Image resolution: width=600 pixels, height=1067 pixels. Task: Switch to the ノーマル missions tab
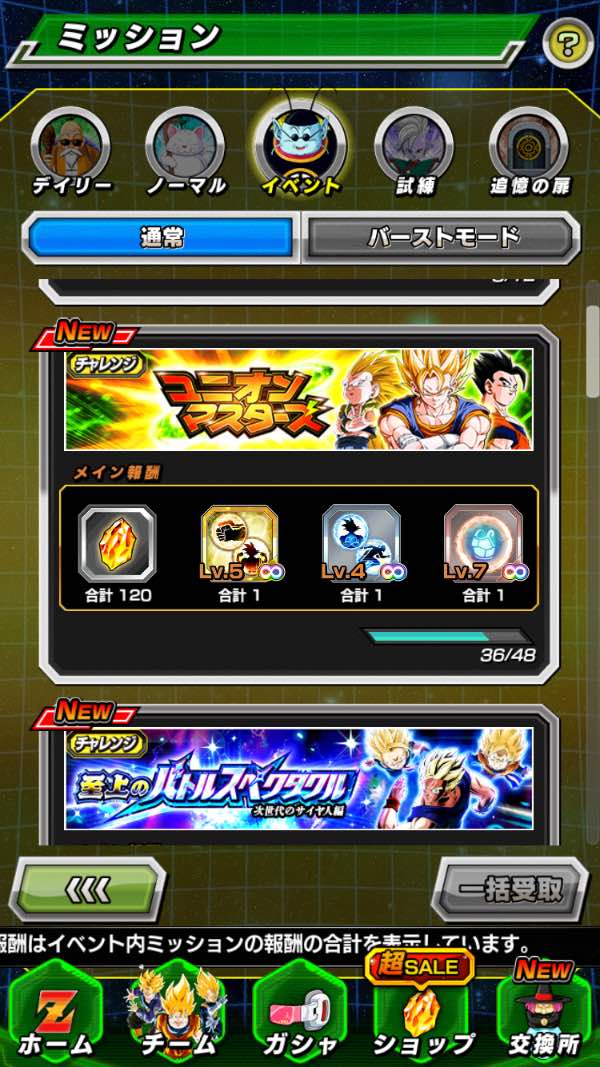[x=185, y=151]
